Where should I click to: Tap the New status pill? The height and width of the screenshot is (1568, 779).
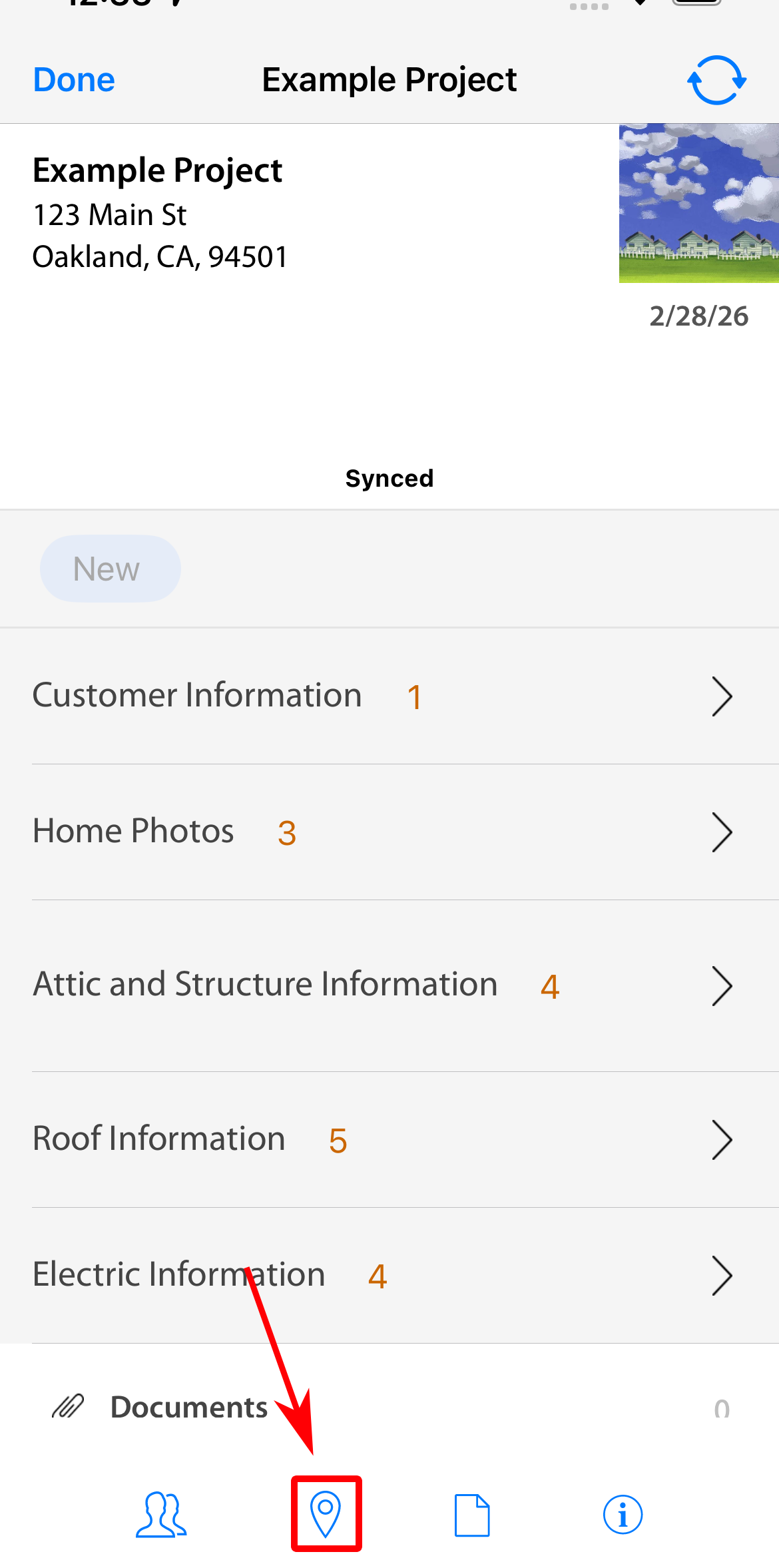(x=110, y=568)
